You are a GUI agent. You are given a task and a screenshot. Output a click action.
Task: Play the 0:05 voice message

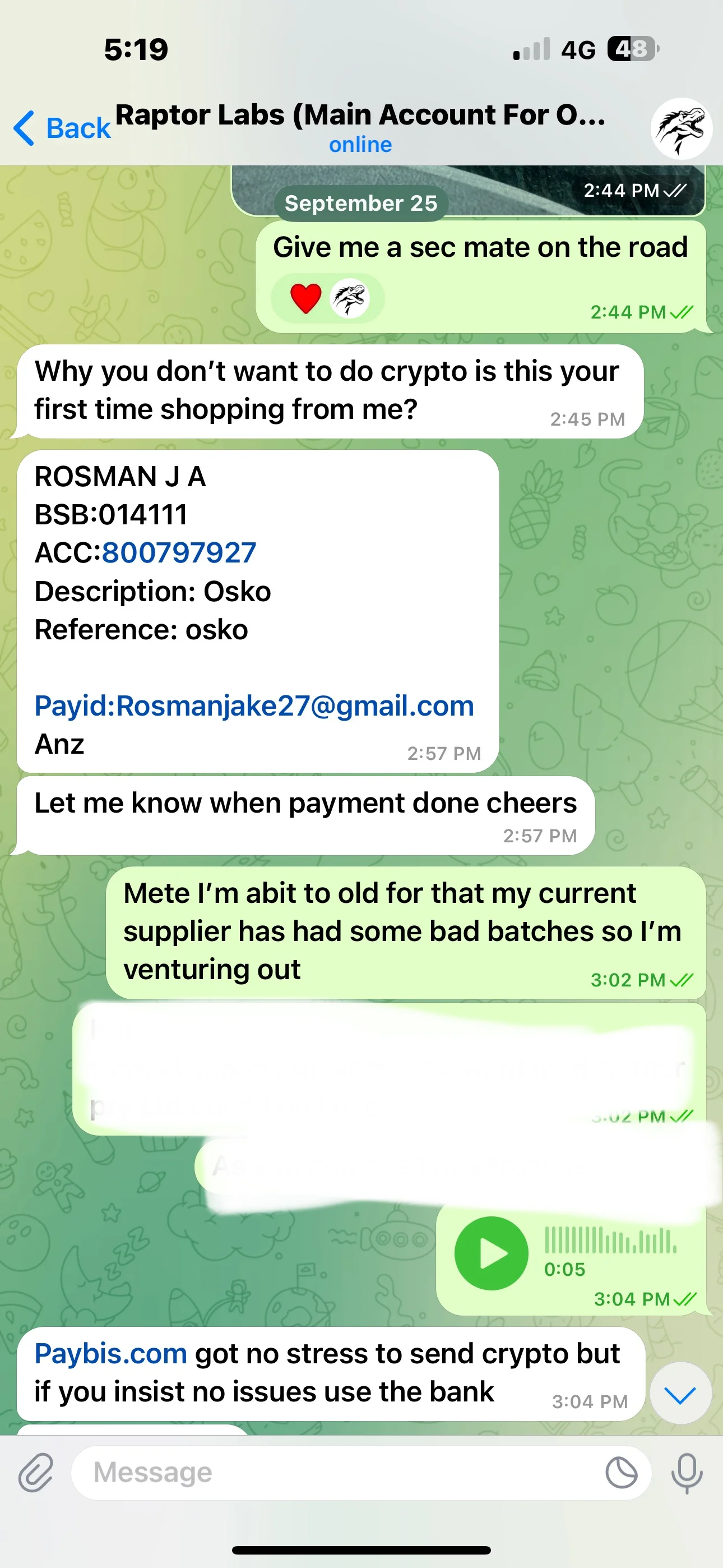(x=491, y=1253)
